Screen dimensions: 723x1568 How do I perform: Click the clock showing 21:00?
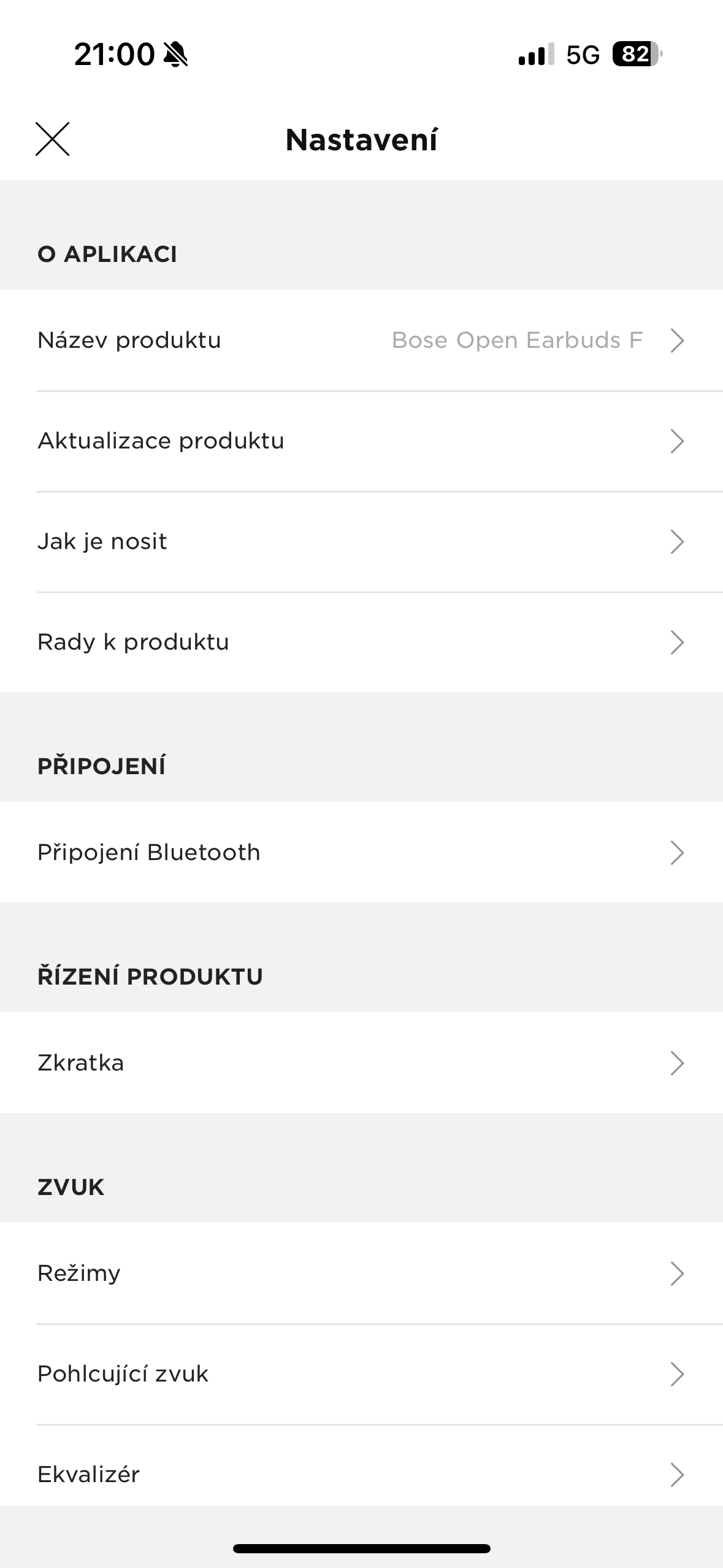pos(114,54)
